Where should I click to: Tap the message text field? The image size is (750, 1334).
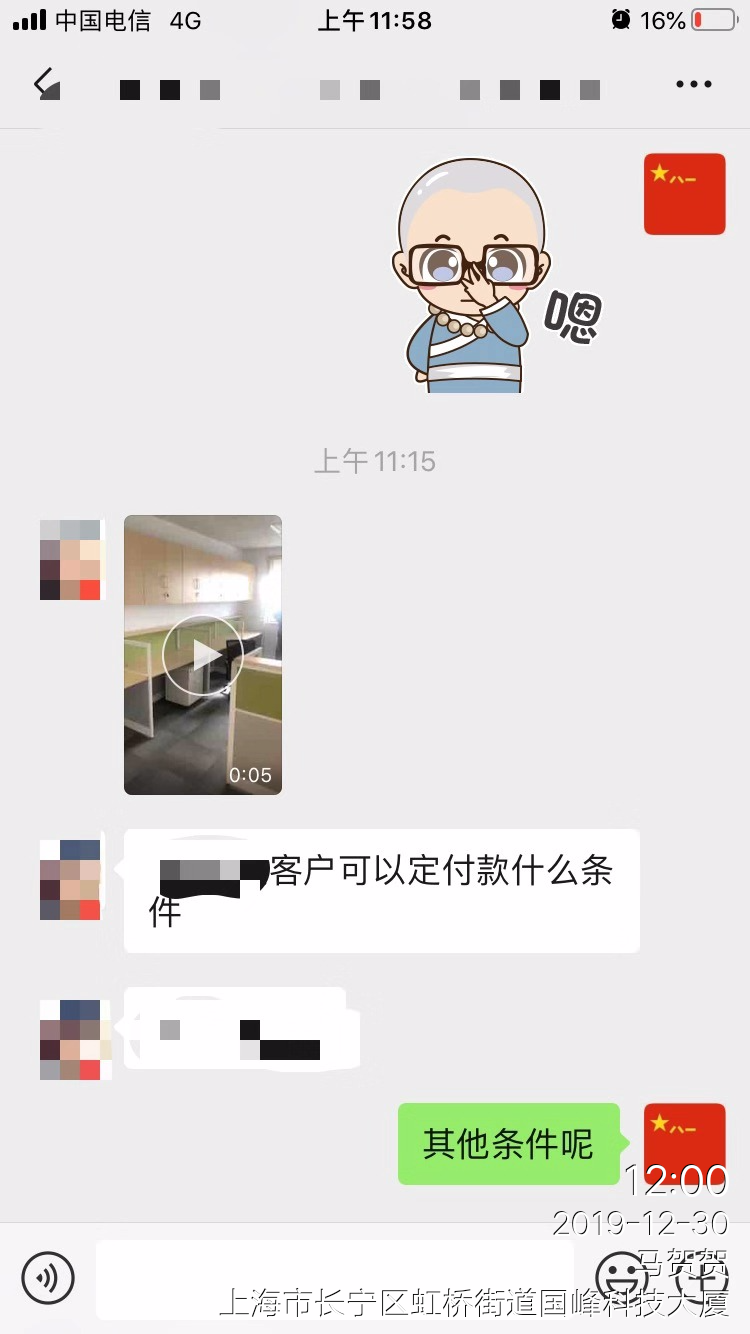pos(335,1277)
